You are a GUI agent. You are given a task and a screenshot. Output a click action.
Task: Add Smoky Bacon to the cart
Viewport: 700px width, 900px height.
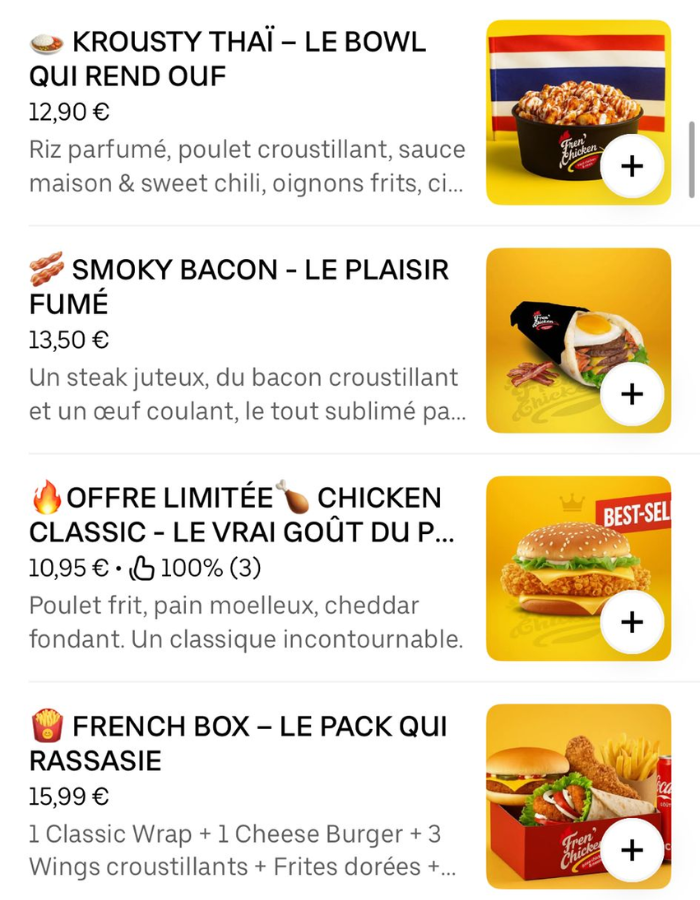(x=632, y=393)
